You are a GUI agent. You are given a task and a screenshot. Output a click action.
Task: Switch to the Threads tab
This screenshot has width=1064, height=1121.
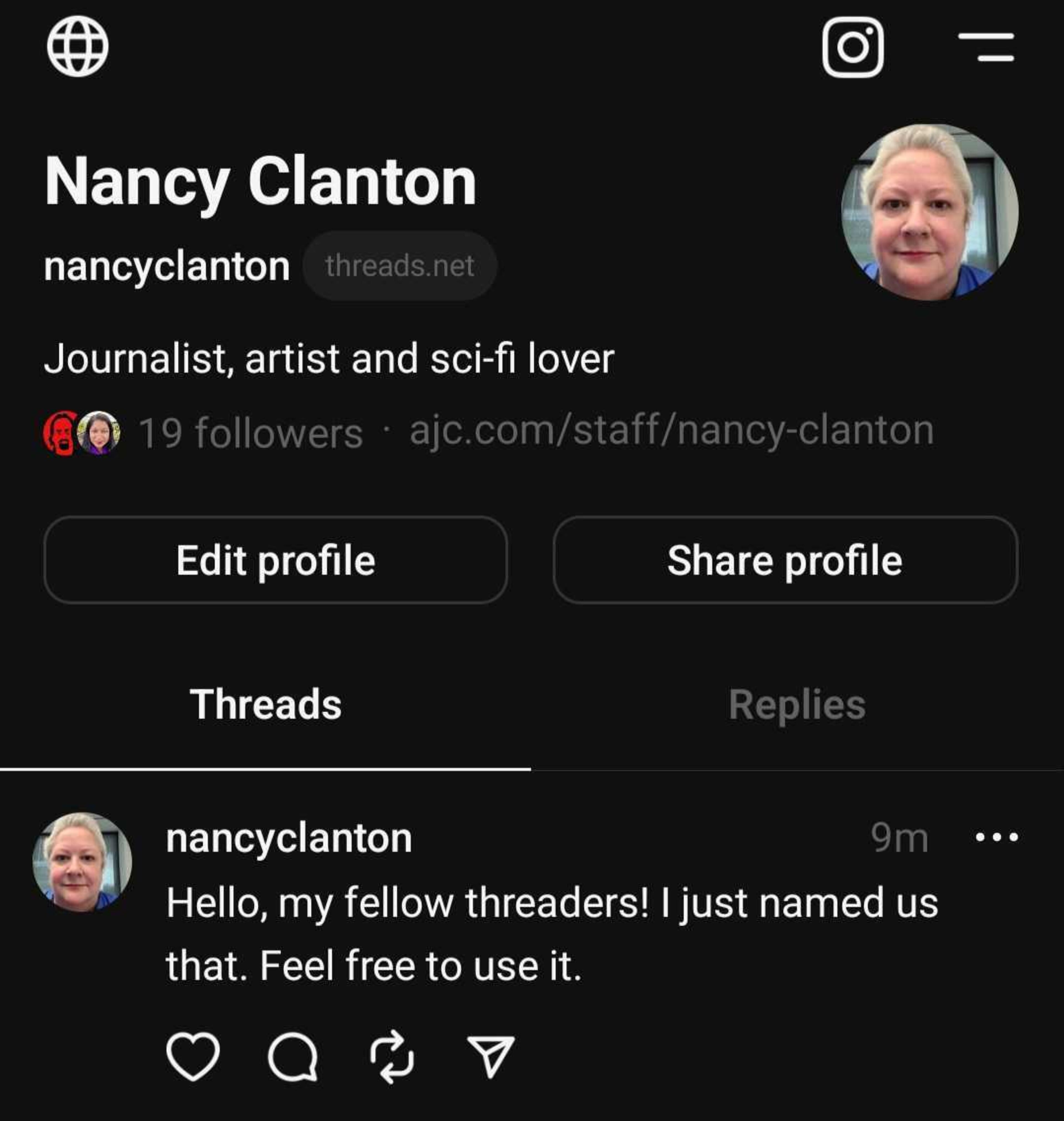pyautogui.click(x=265, y=705)
